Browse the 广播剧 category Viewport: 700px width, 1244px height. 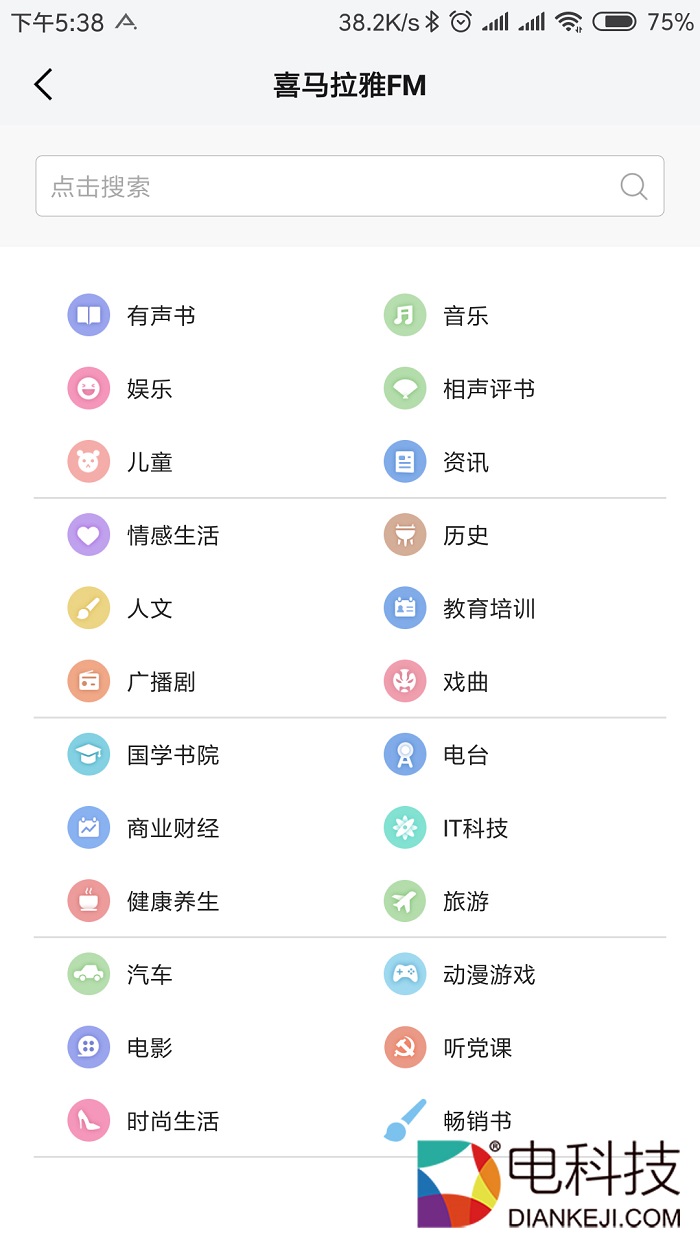tap(160, 682)
